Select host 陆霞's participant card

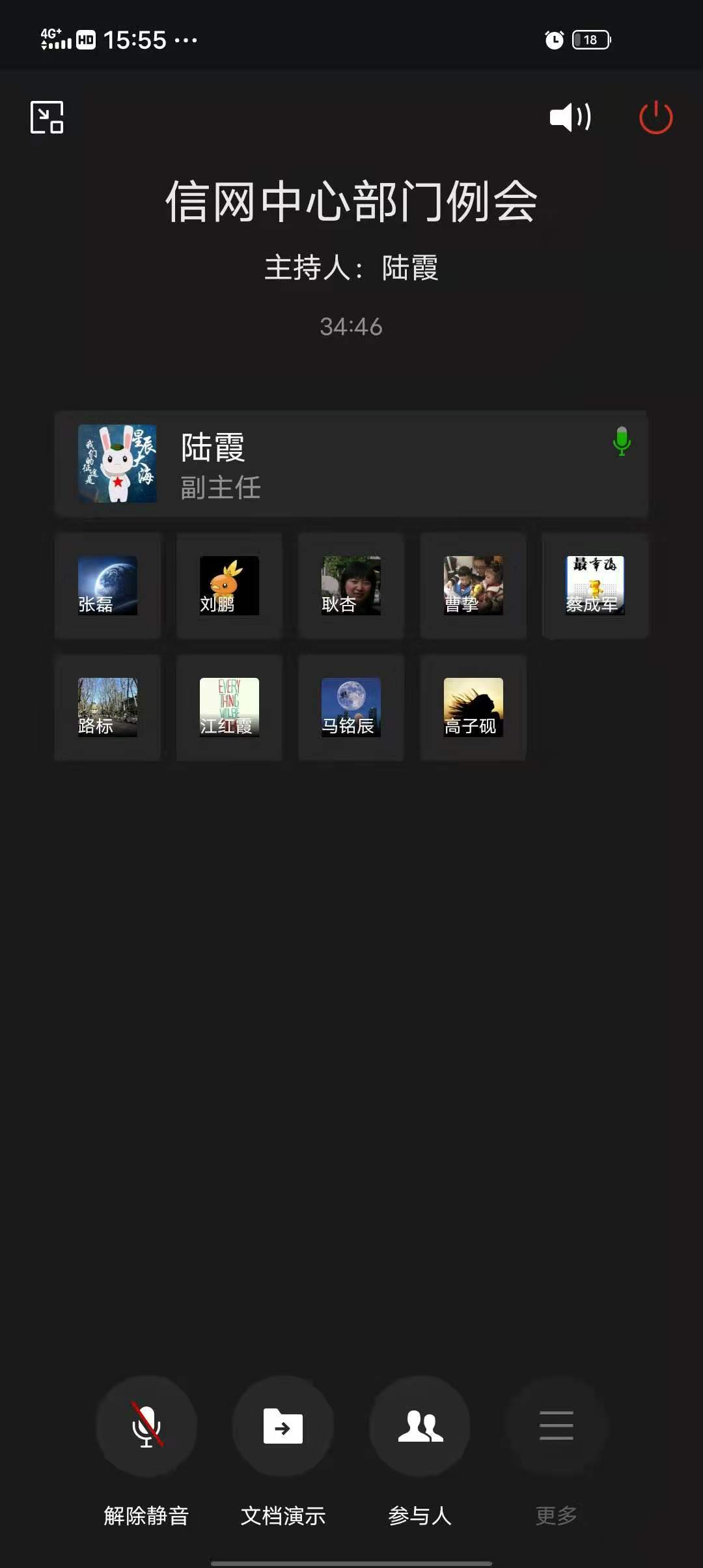(x=351, y=464)
